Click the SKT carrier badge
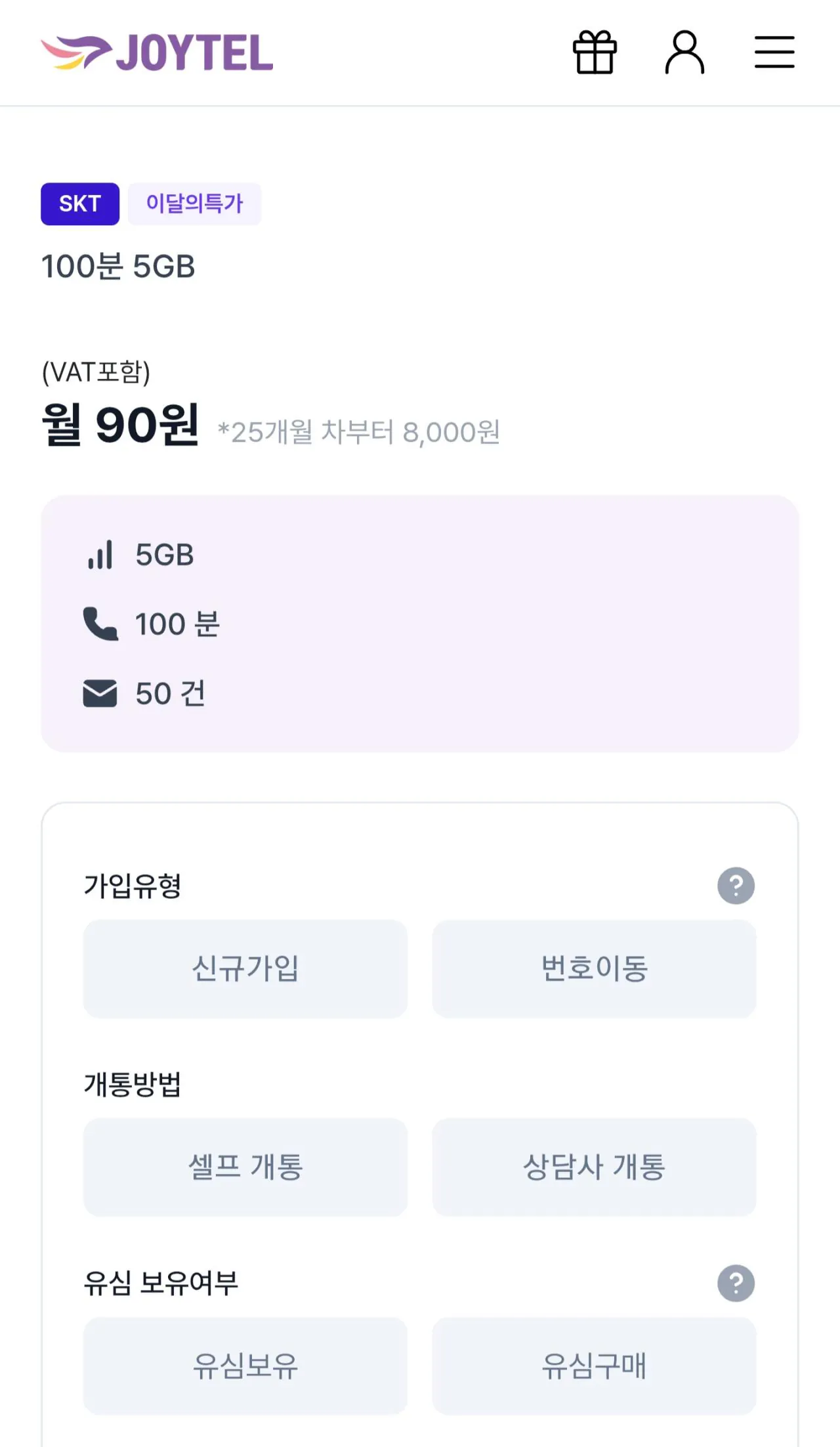This screenshot has height=1447, width=840. 79,204
